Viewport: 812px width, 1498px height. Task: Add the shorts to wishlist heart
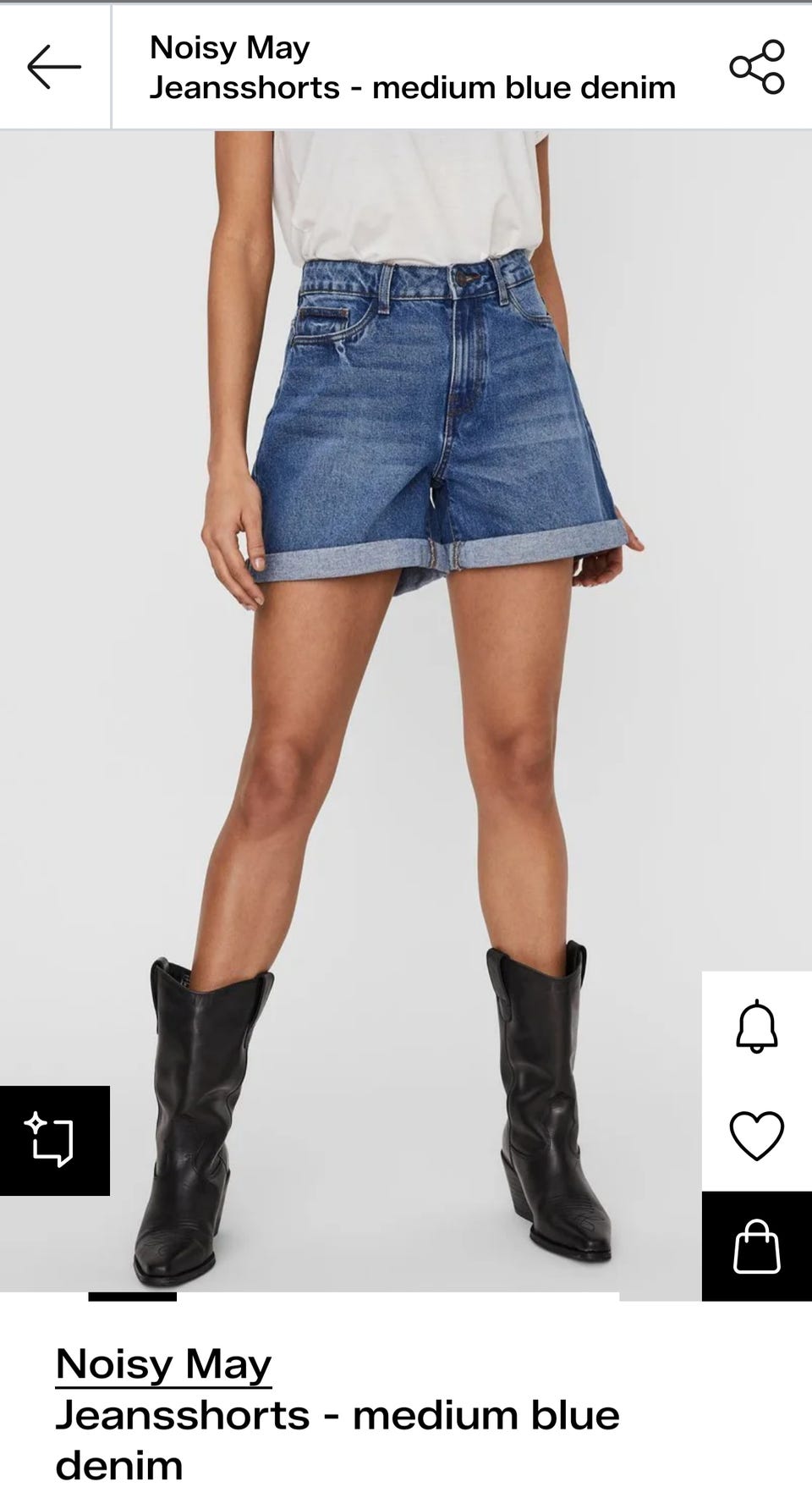pos(757,1136)
